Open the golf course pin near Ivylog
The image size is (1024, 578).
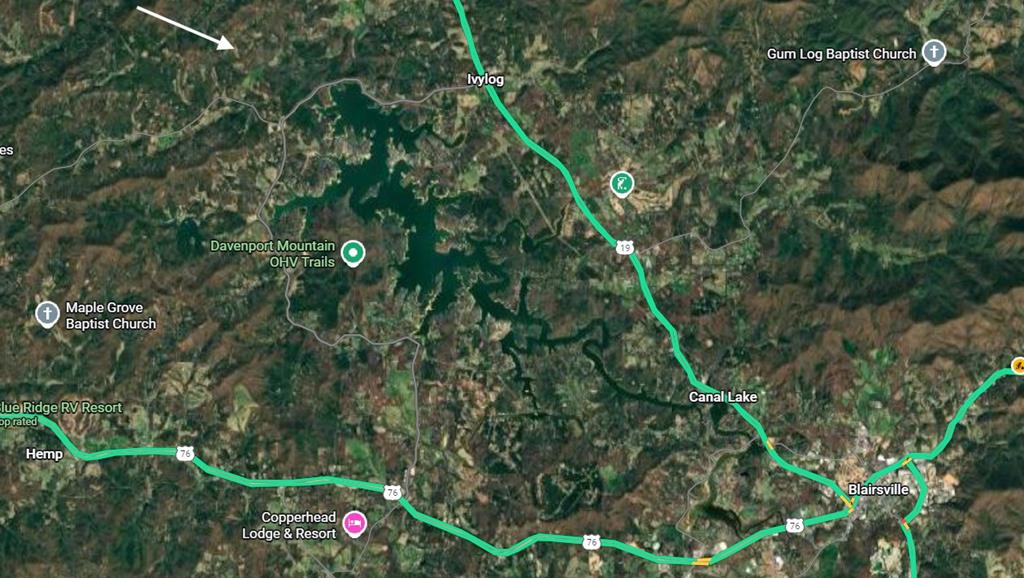(x=621, y=183)
